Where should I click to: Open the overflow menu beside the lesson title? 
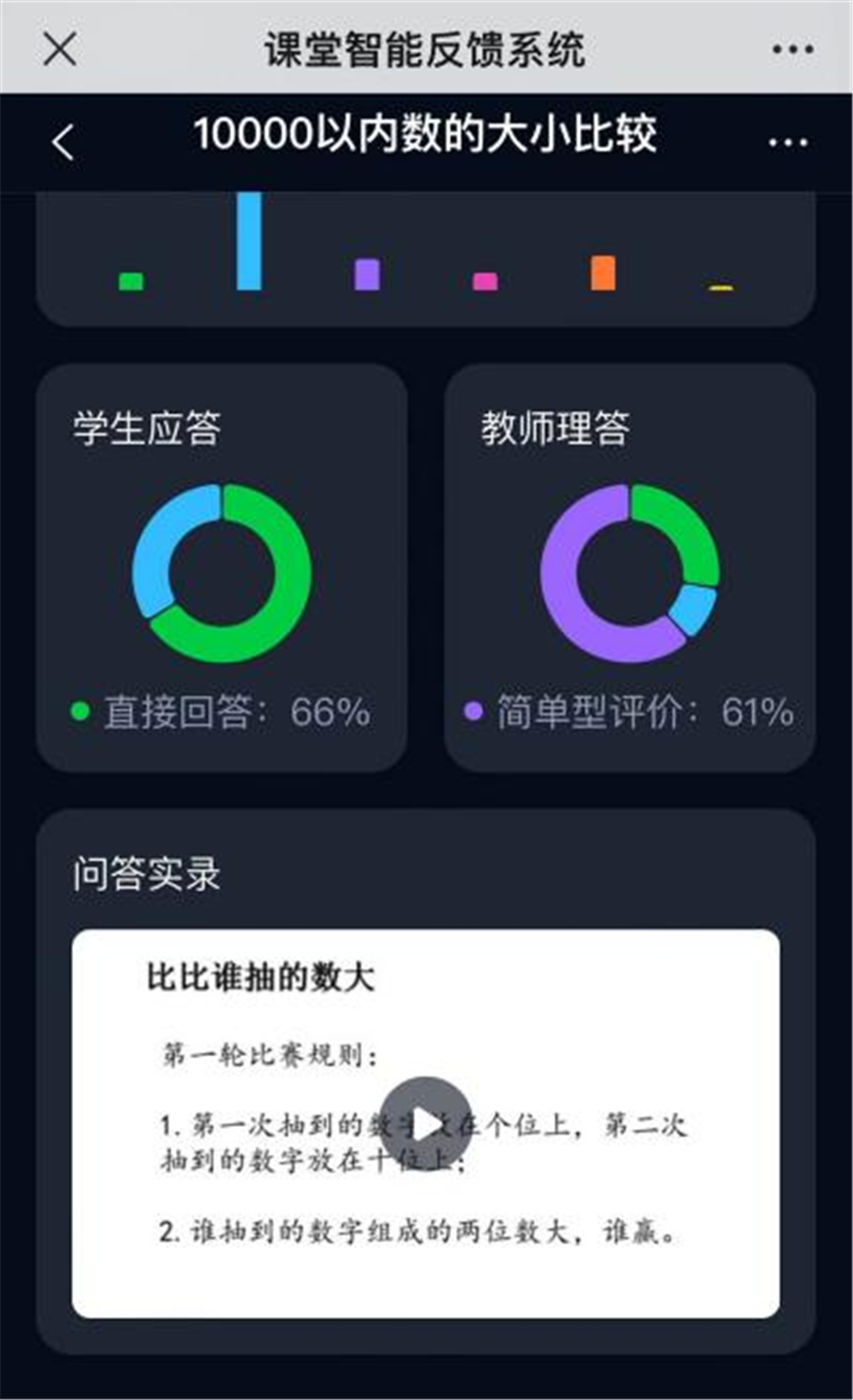(788, 143)
